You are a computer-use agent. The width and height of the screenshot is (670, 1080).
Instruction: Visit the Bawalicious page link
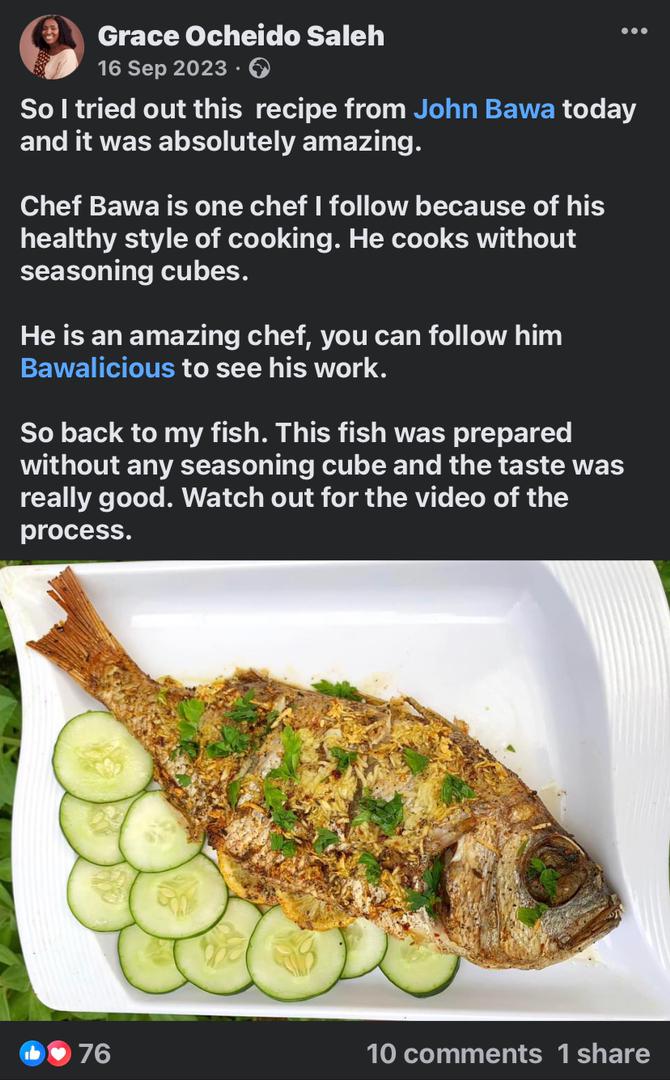click(x=98, y=368)
